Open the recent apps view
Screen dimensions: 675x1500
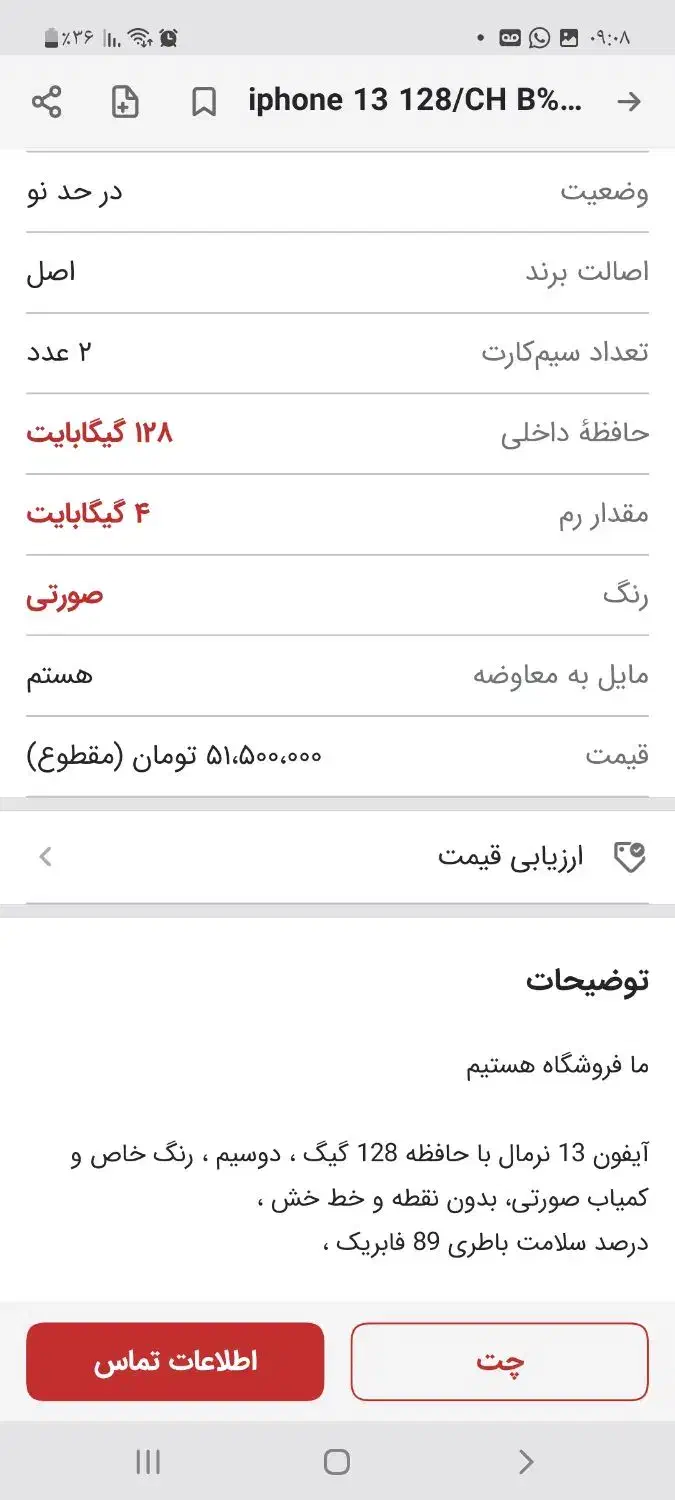click(x=148, y=1463)
